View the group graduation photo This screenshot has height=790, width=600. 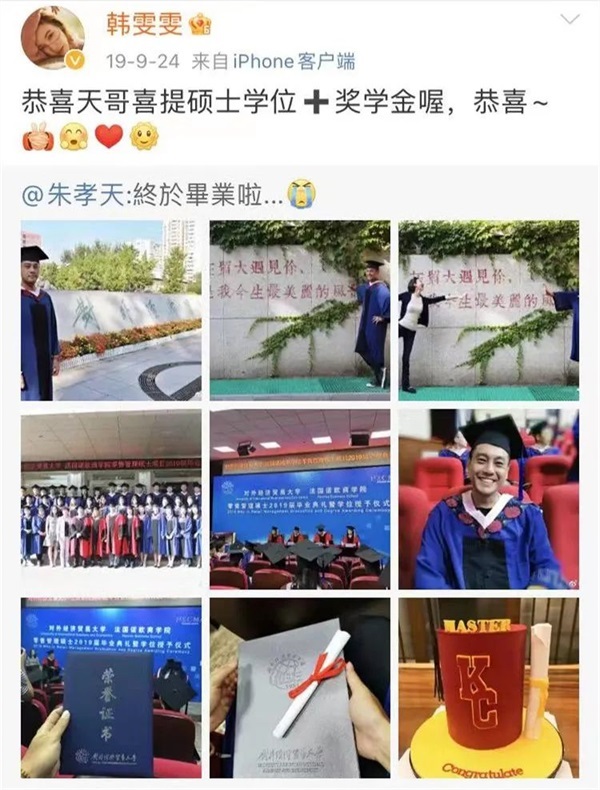pos(111,499)
